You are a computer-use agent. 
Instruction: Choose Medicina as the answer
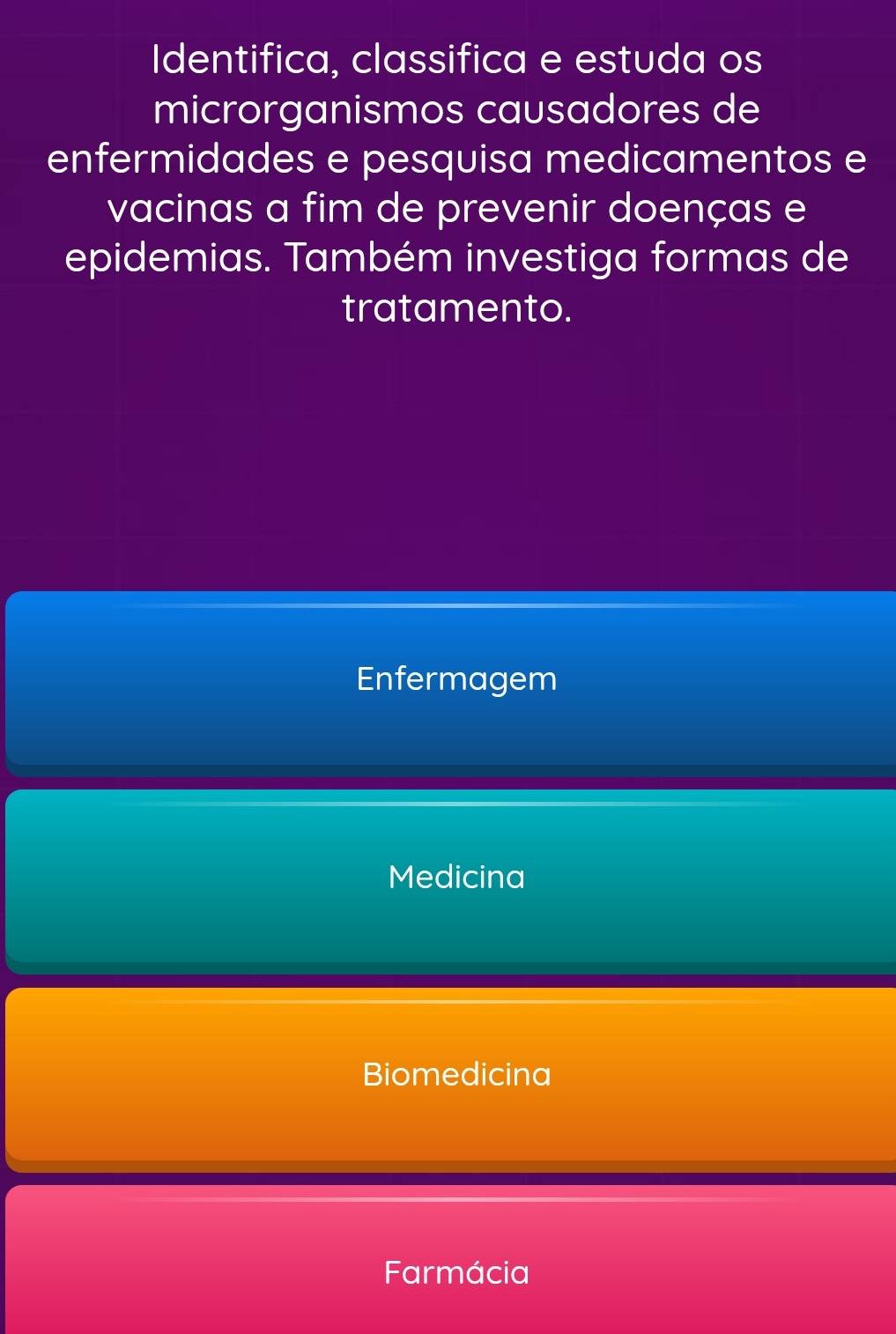[x=455, y=878]
